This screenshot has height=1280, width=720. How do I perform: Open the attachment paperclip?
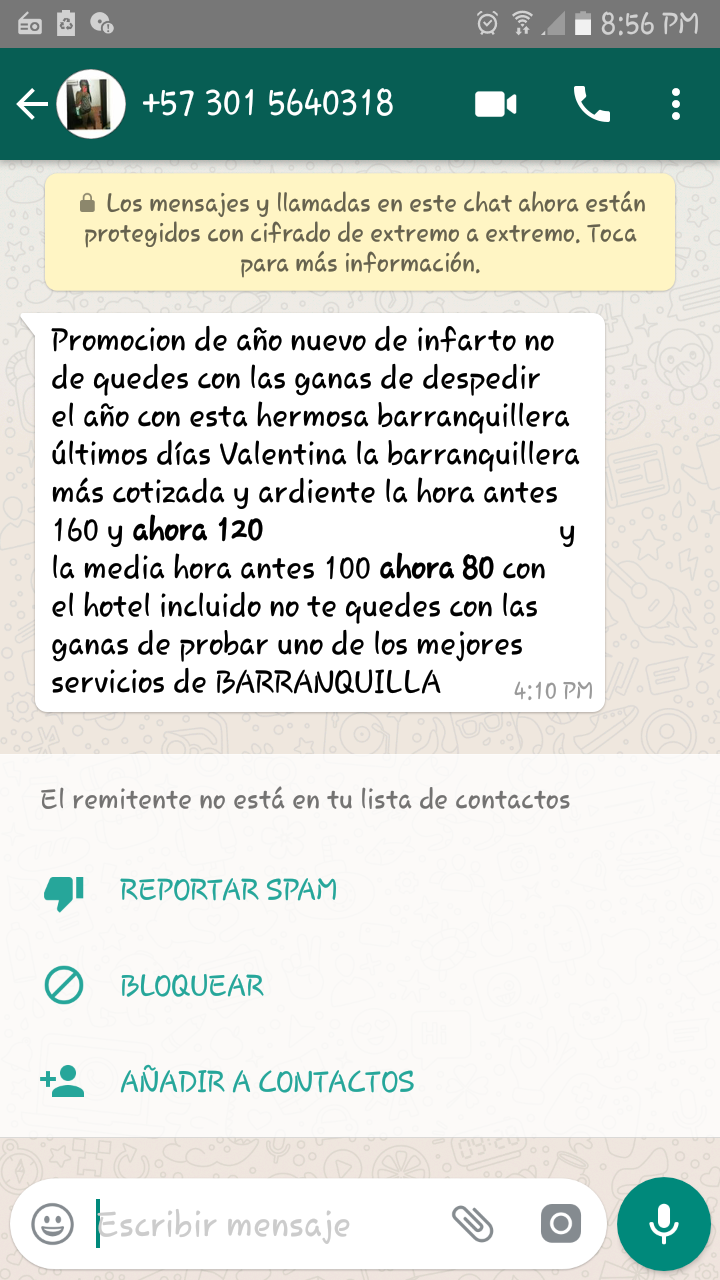[x=473, y=1222]
